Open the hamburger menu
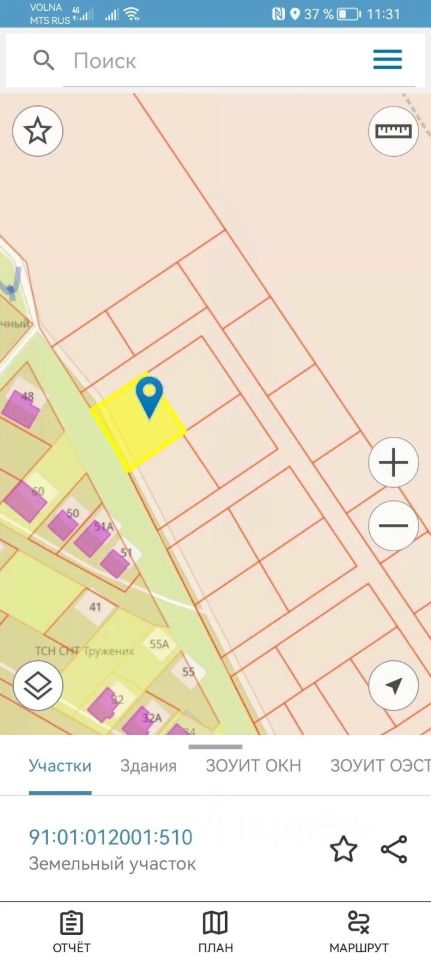Screen dimensions: 431x960 click(388, 60)
